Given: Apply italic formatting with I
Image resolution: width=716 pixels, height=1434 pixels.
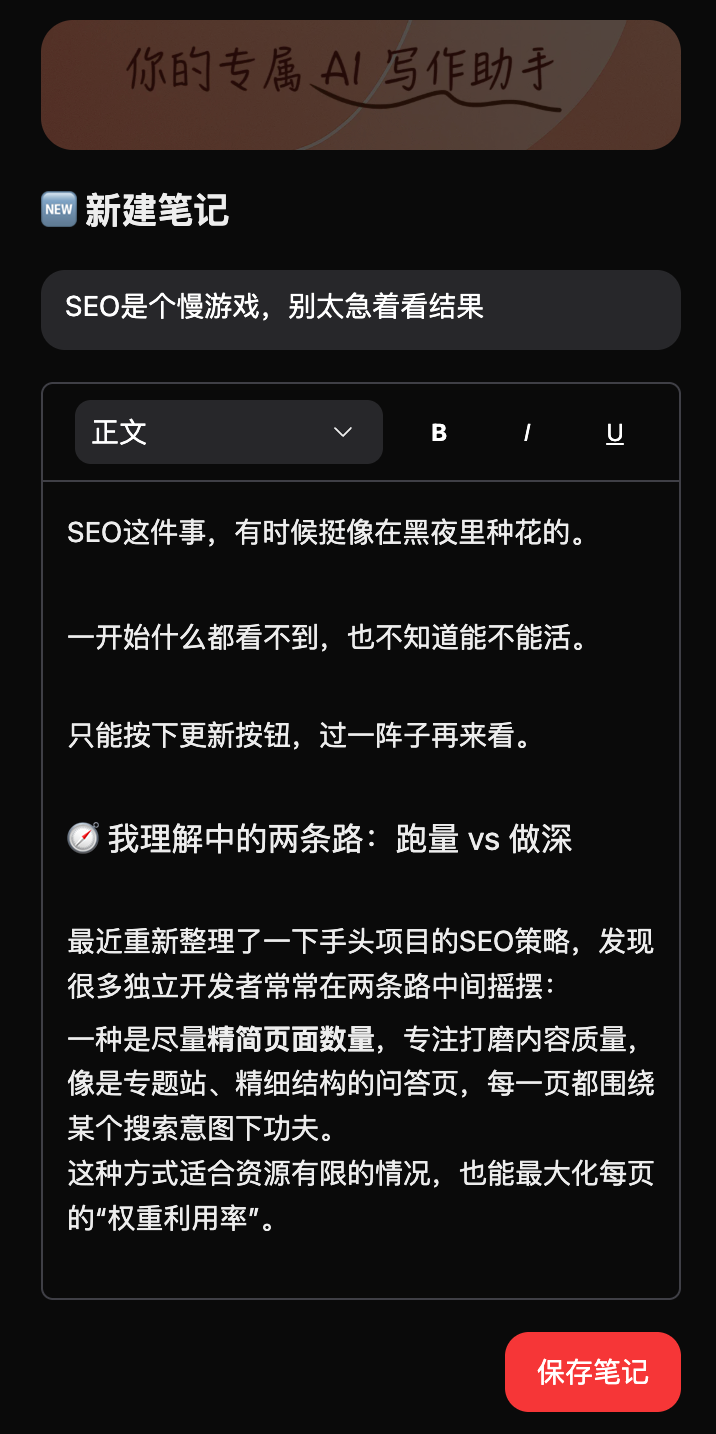Looking at the screenshot, I should 527,432.
